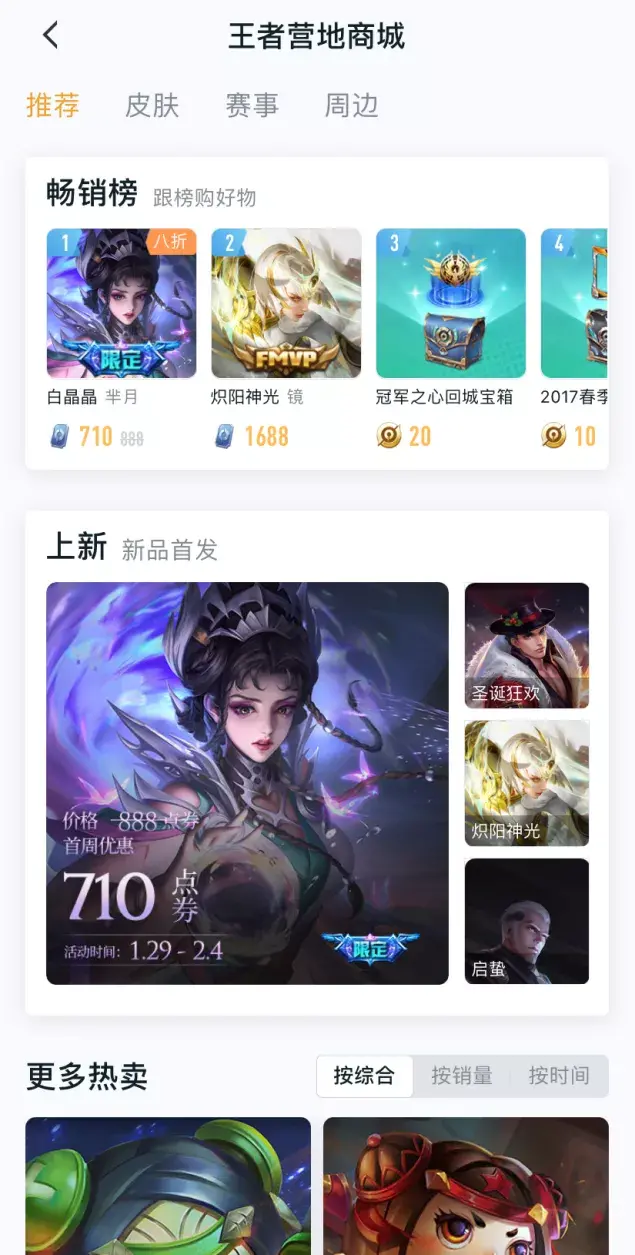Open the 710点券 featured banner in 上新
635x1255 pixels.
(247, 783)
